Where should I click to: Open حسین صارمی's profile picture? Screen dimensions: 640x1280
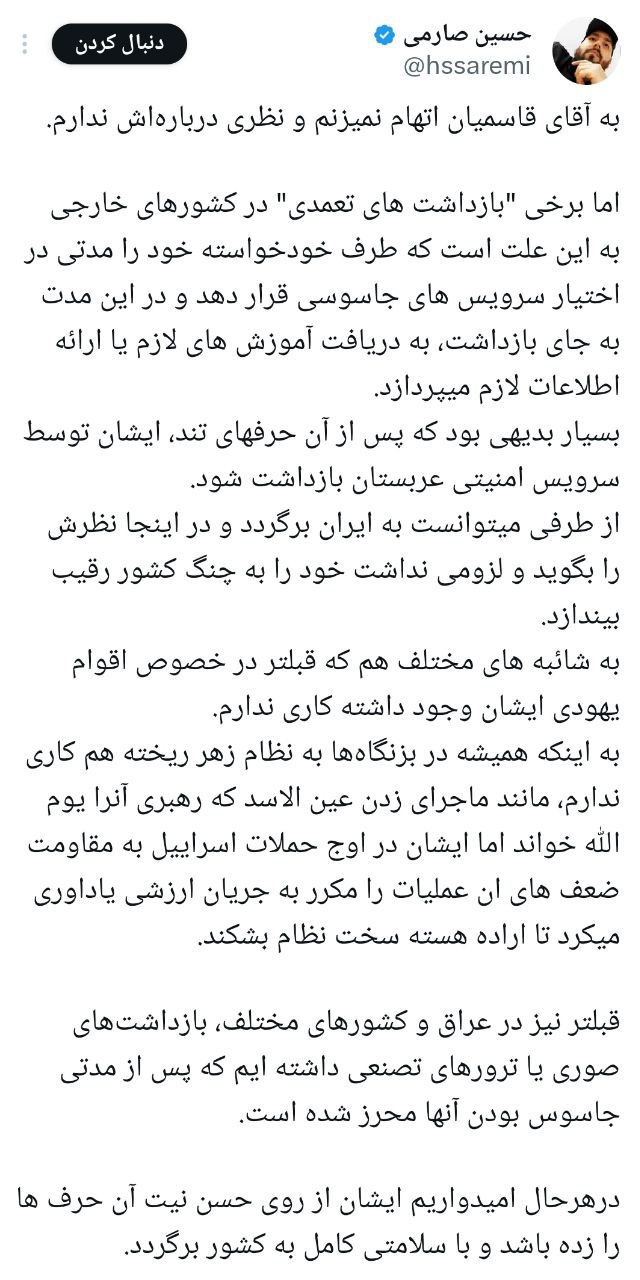[585, 51]
